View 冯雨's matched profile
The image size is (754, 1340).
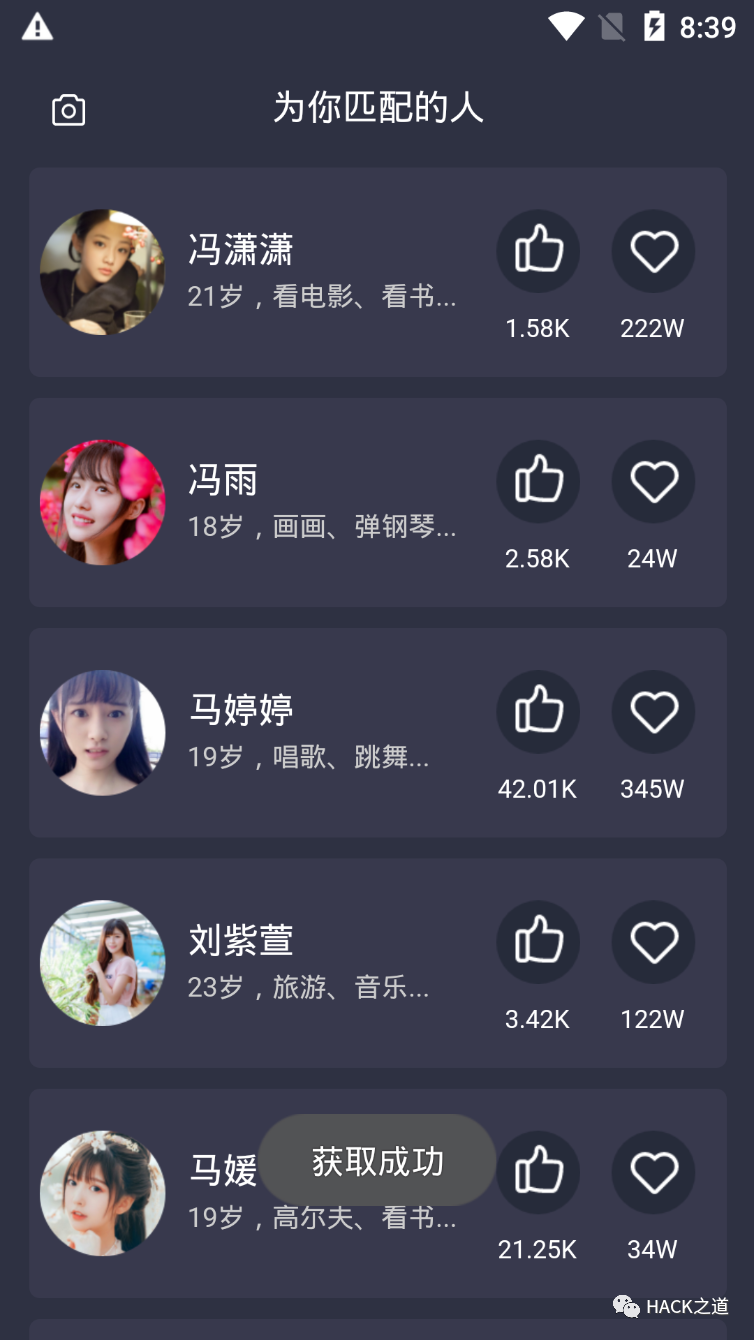pyautogui.click(x=300, y=500)
